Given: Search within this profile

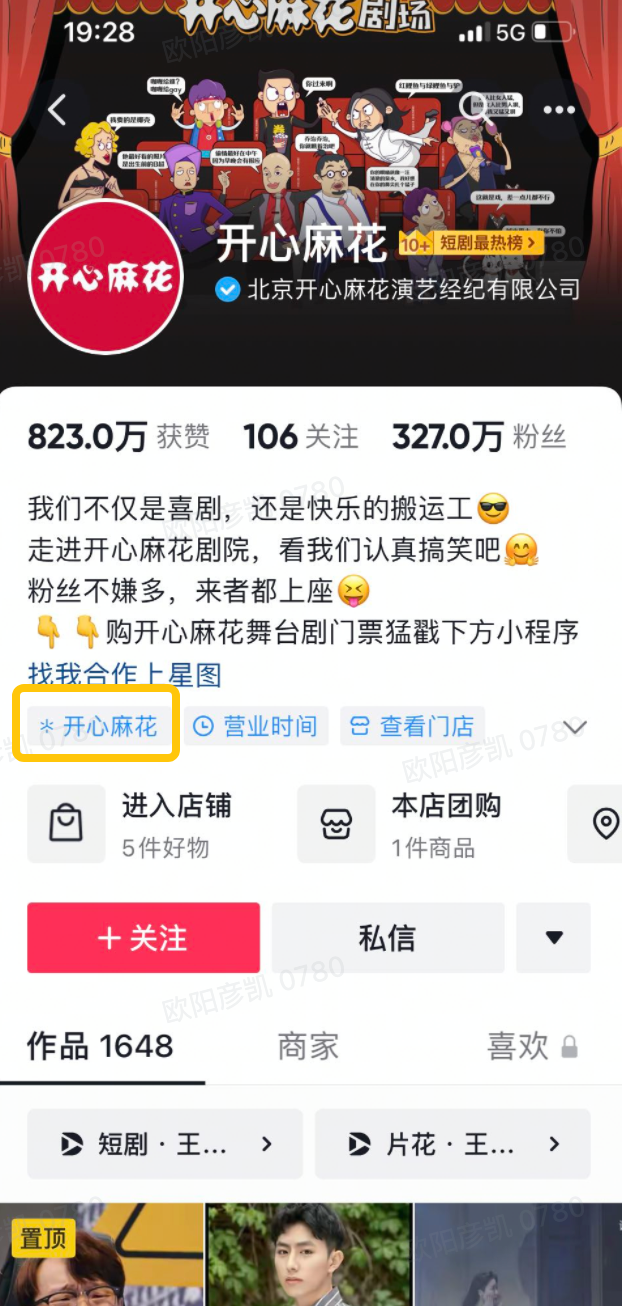Looking at the screenshot, I should [473, 106].
